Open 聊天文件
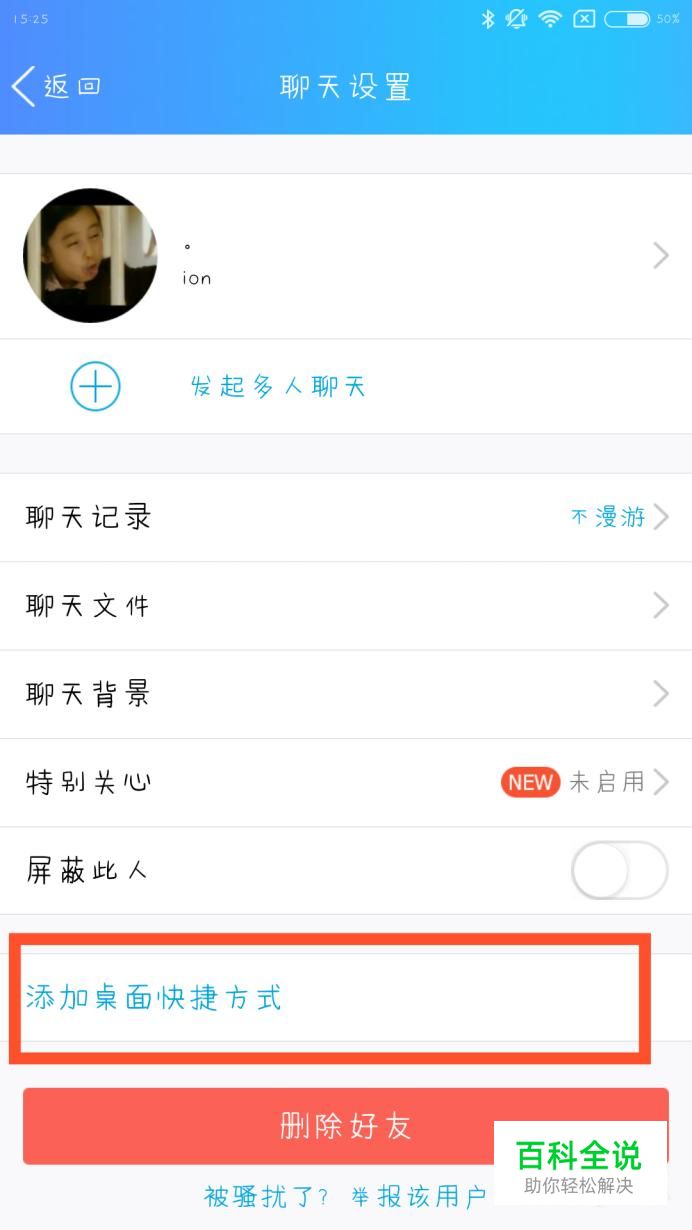 [346, 606]
